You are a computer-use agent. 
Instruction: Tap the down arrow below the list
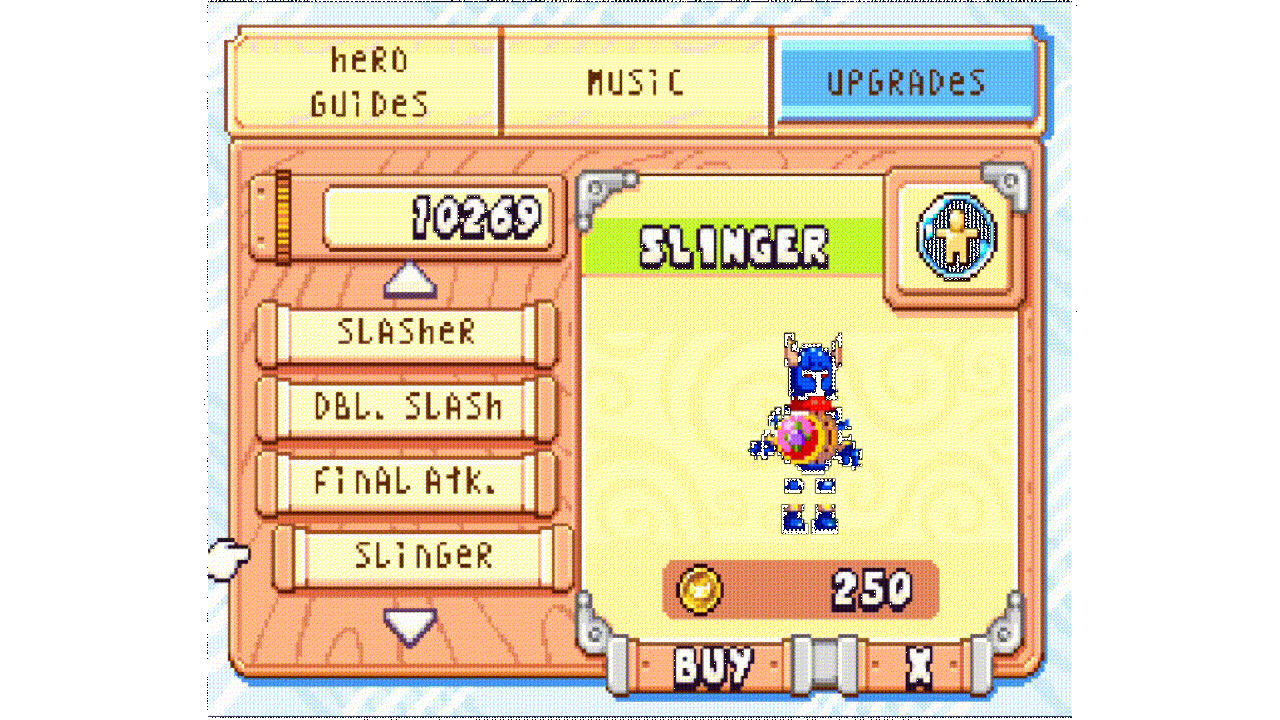coord(410,627)
